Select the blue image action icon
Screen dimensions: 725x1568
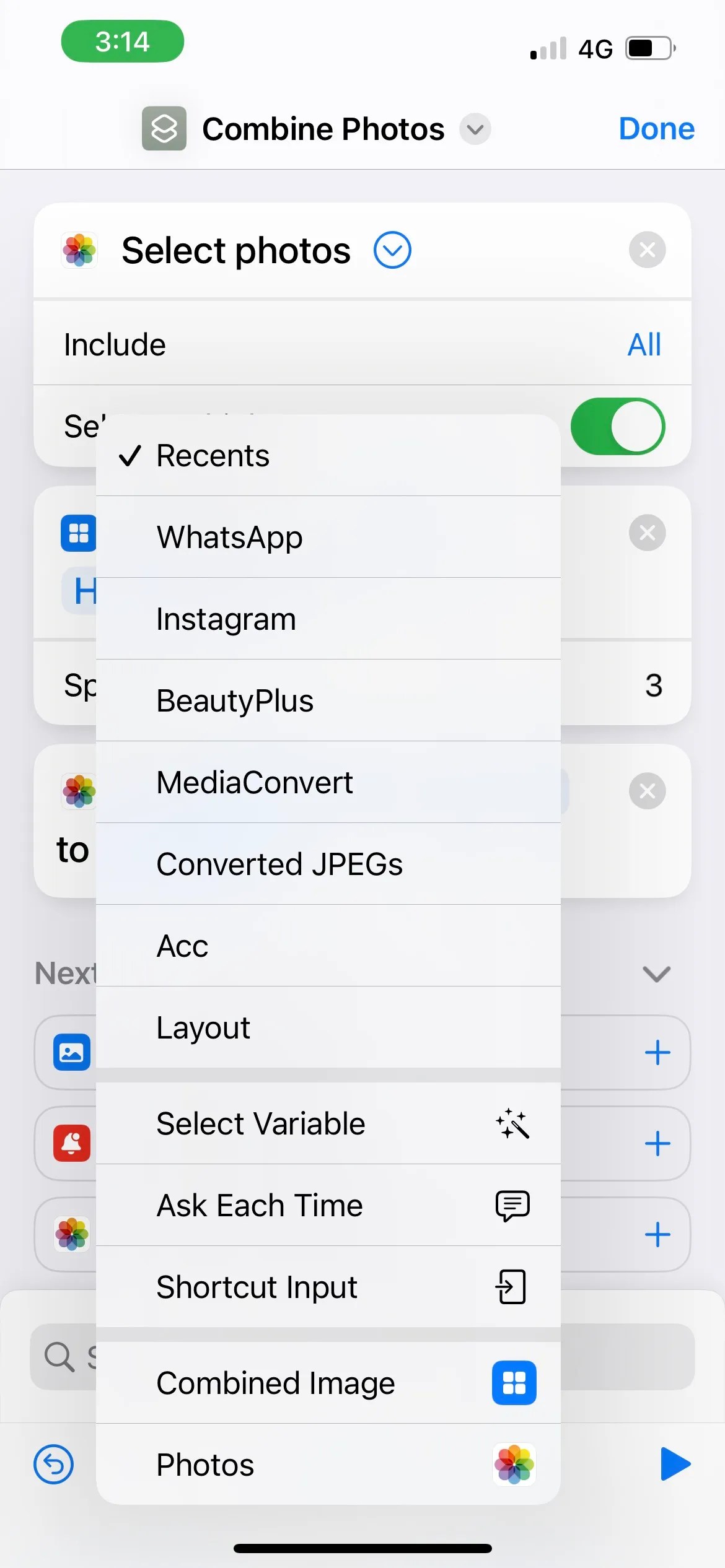click(72, 1052)
